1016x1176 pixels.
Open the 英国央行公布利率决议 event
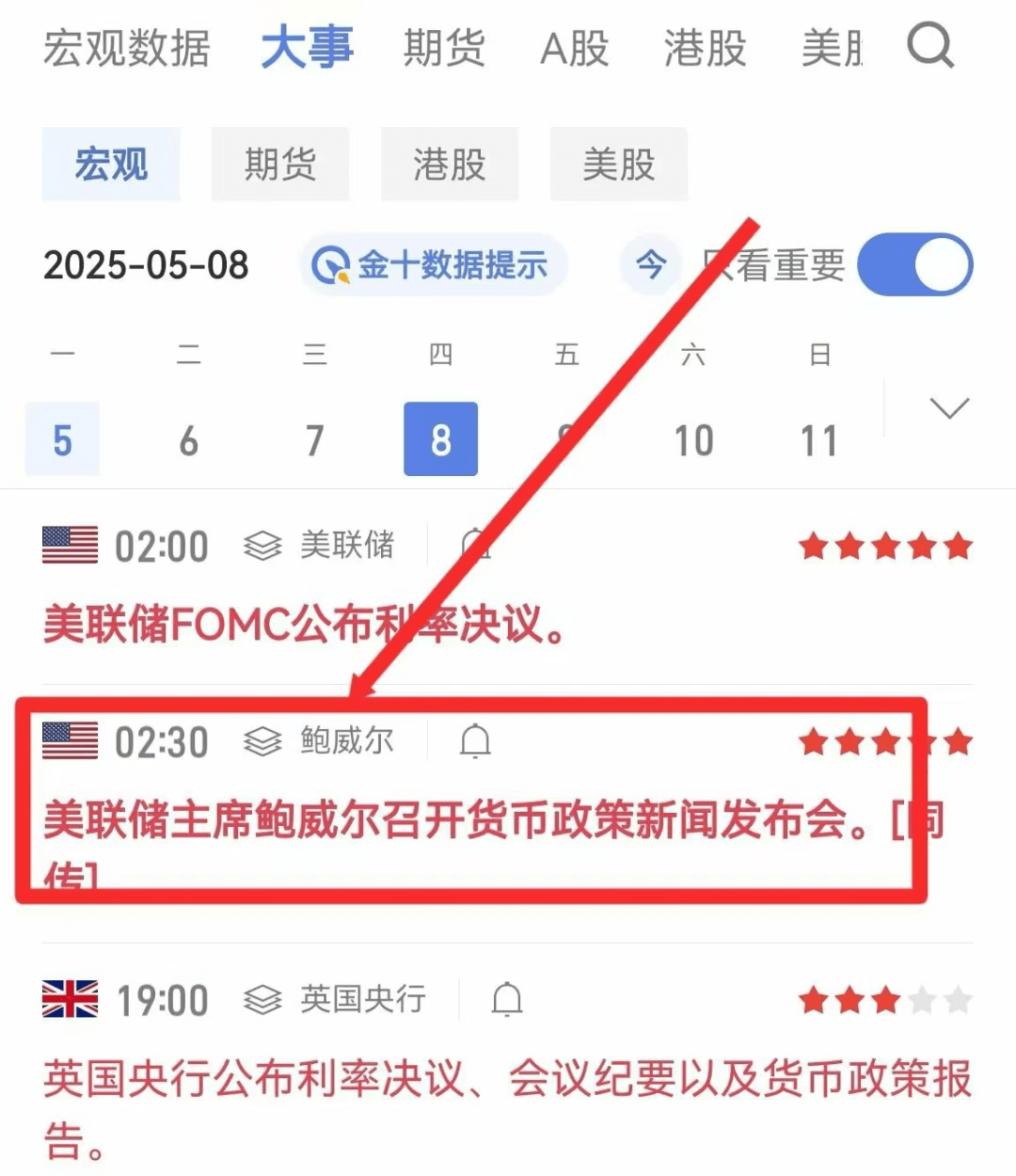(506, 1079)
